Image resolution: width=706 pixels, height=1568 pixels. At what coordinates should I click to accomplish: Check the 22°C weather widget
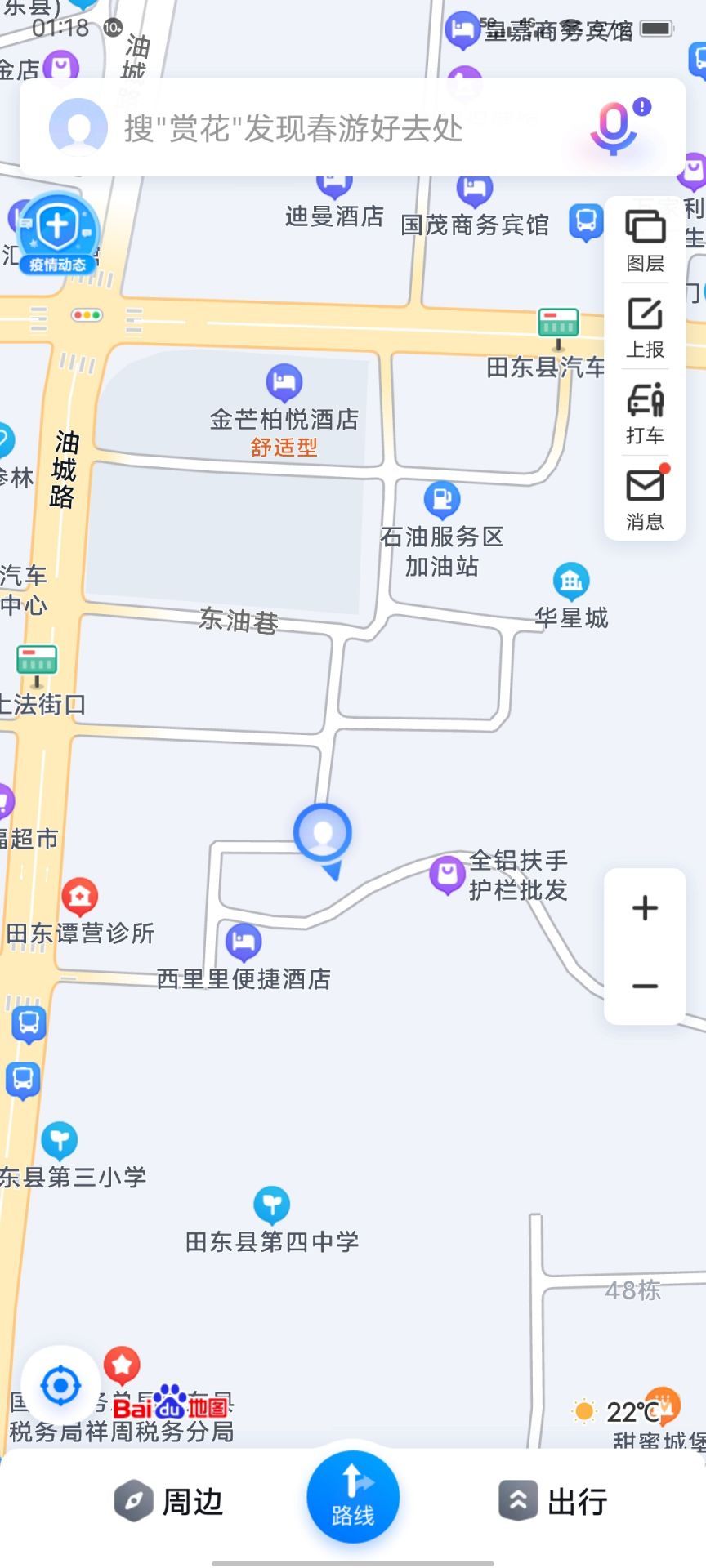[619, 1411]
